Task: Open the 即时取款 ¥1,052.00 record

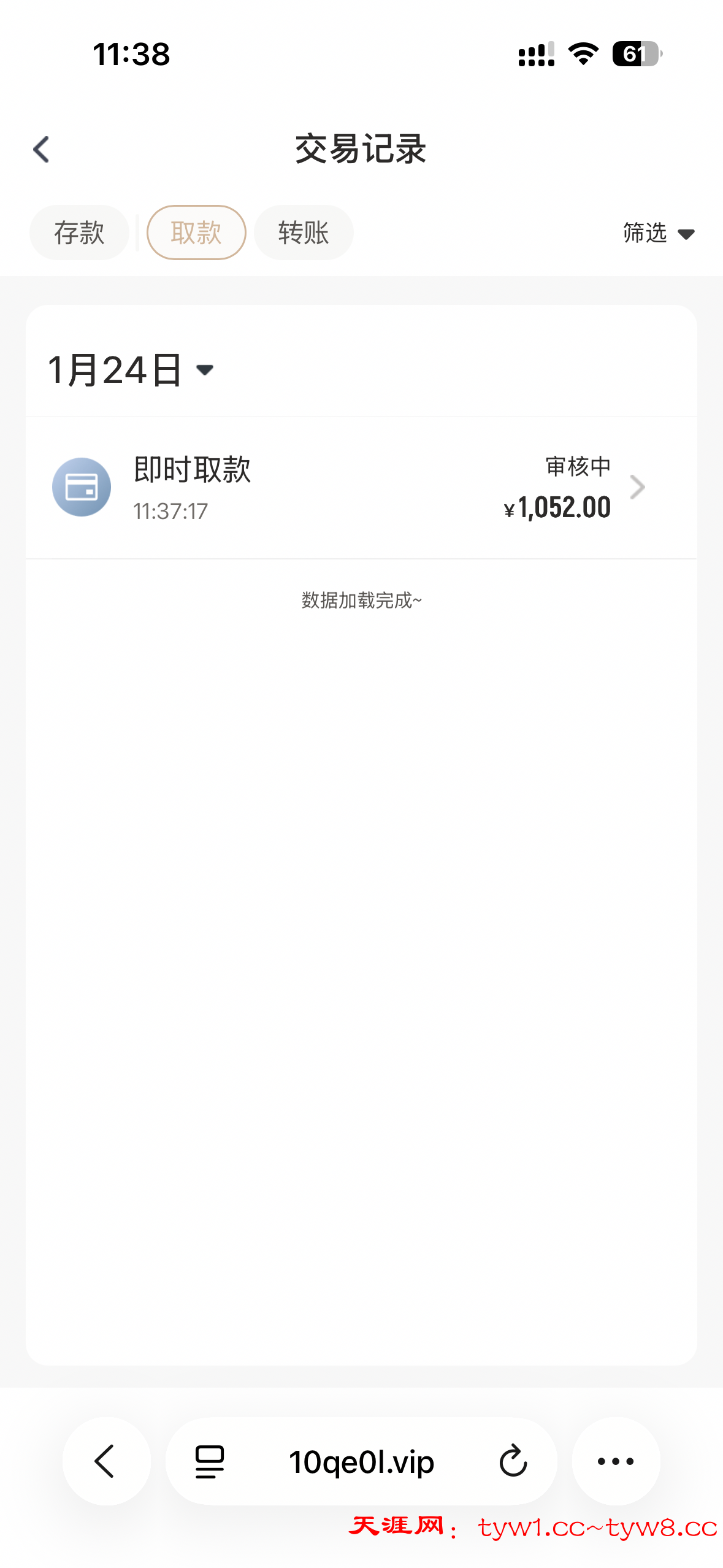Action: 361,488
